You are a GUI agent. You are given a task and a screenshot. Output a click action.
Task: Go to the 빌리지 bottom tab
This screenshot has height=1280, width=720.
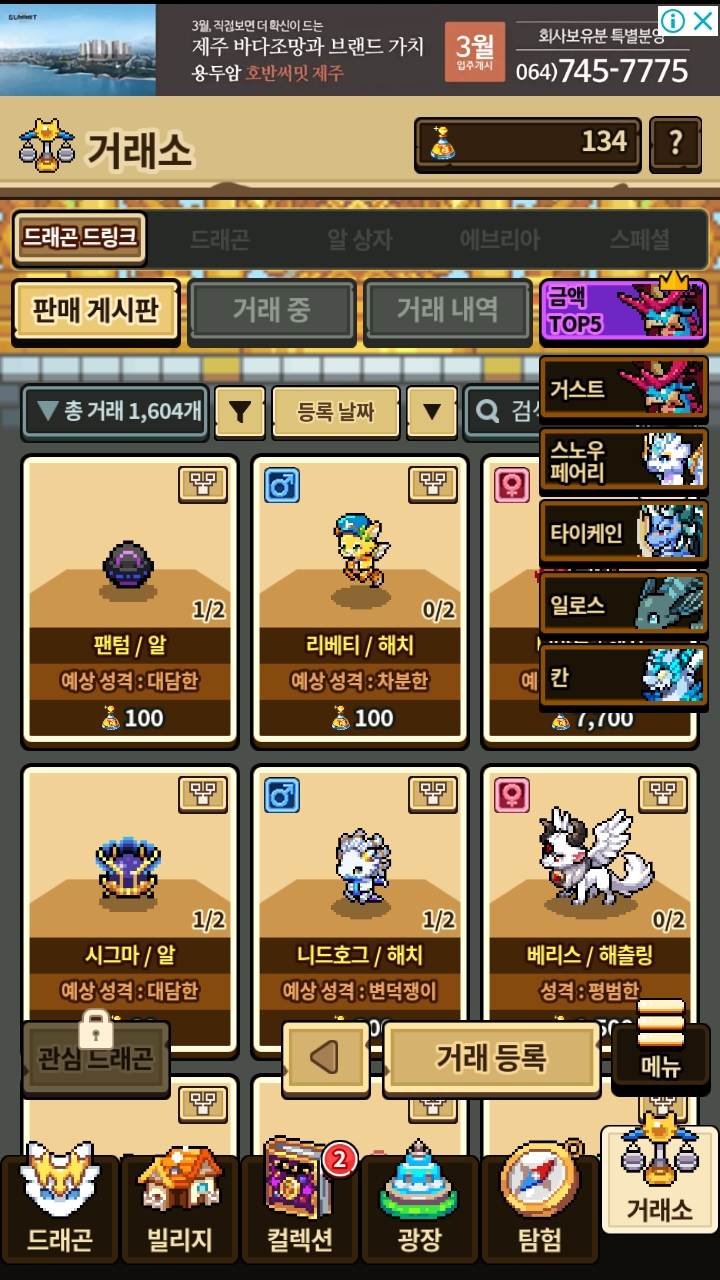click(180, 1210)
